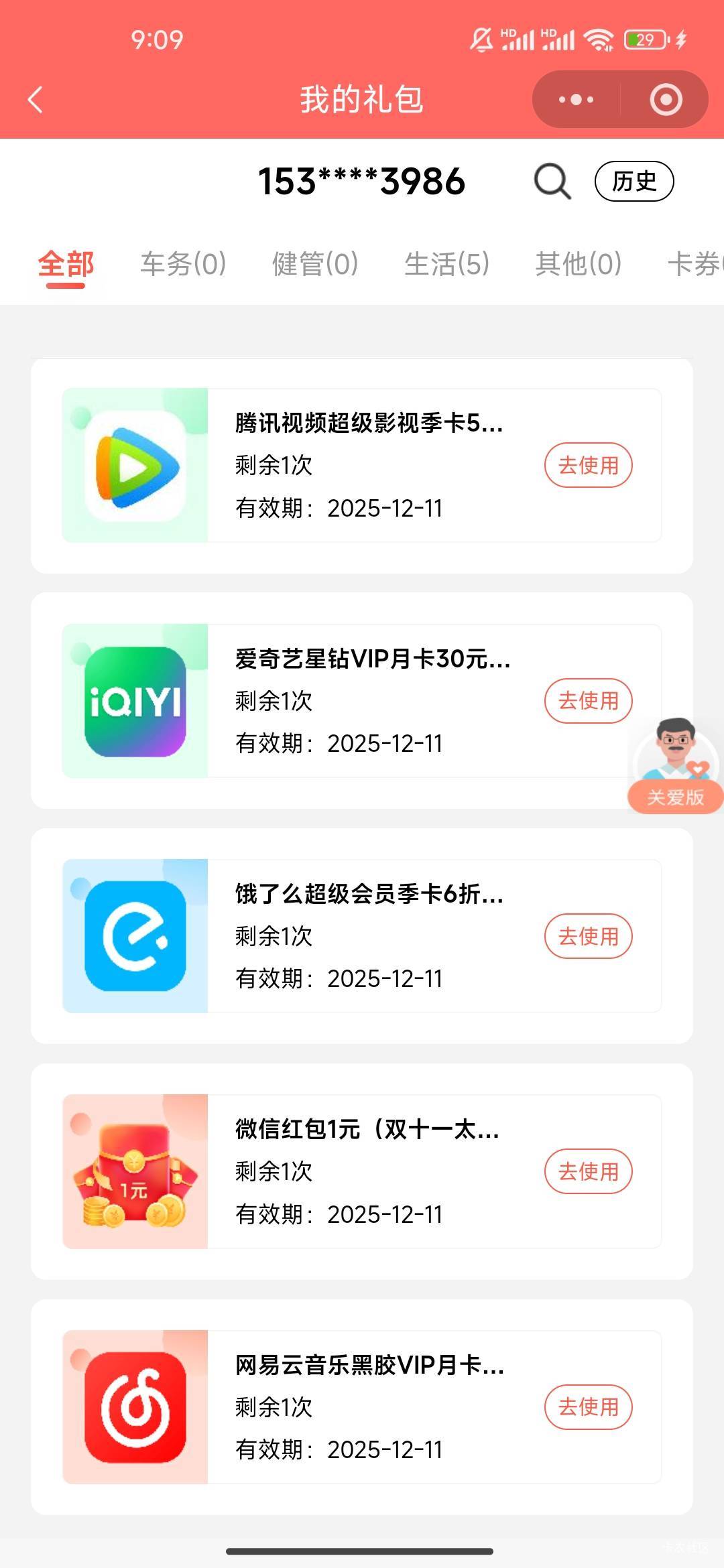This screenshot has height=1568, width=724.
Task: Go back from 我的礼包 page
Action: (36, 101)
